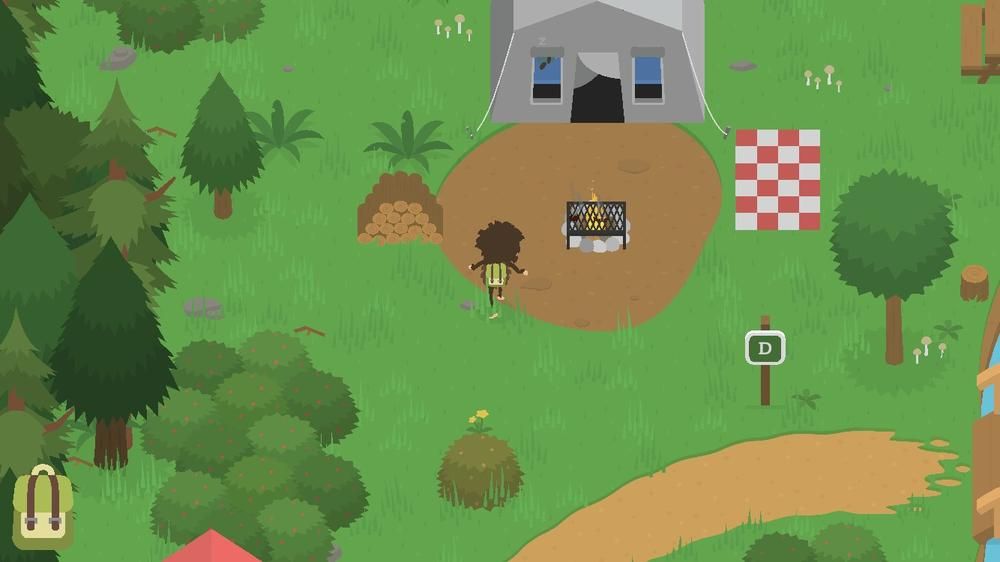1000x562 pixels.
Task: Open the backpack inventory
Action: click(42, 507)
